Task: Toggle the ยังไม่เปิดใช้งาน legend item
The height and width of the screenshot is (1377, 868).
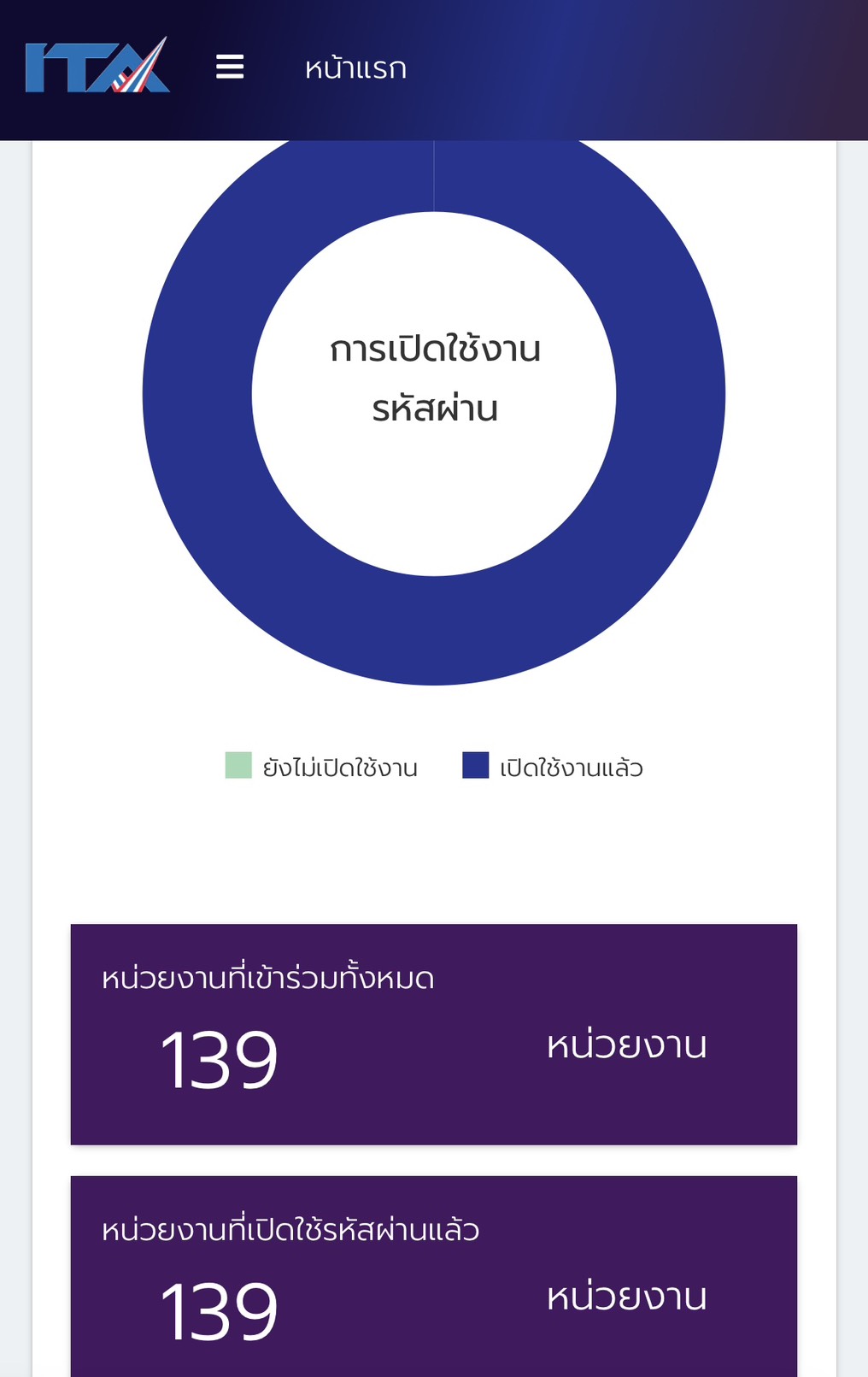Action: click(x=322, y=767)
